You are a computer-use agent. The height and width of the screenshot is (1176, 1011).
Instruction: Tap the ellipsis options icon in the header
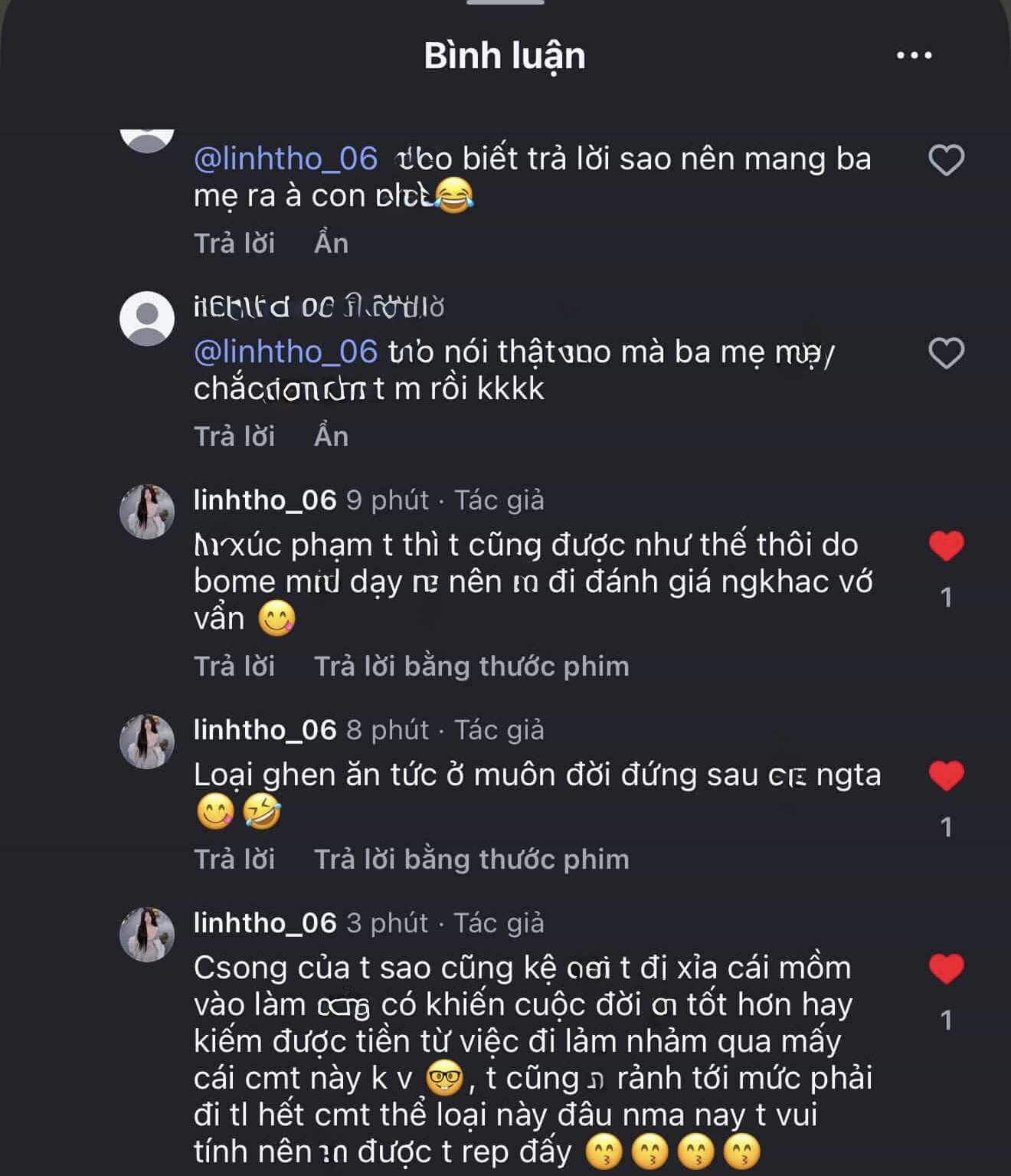(914, 54)
